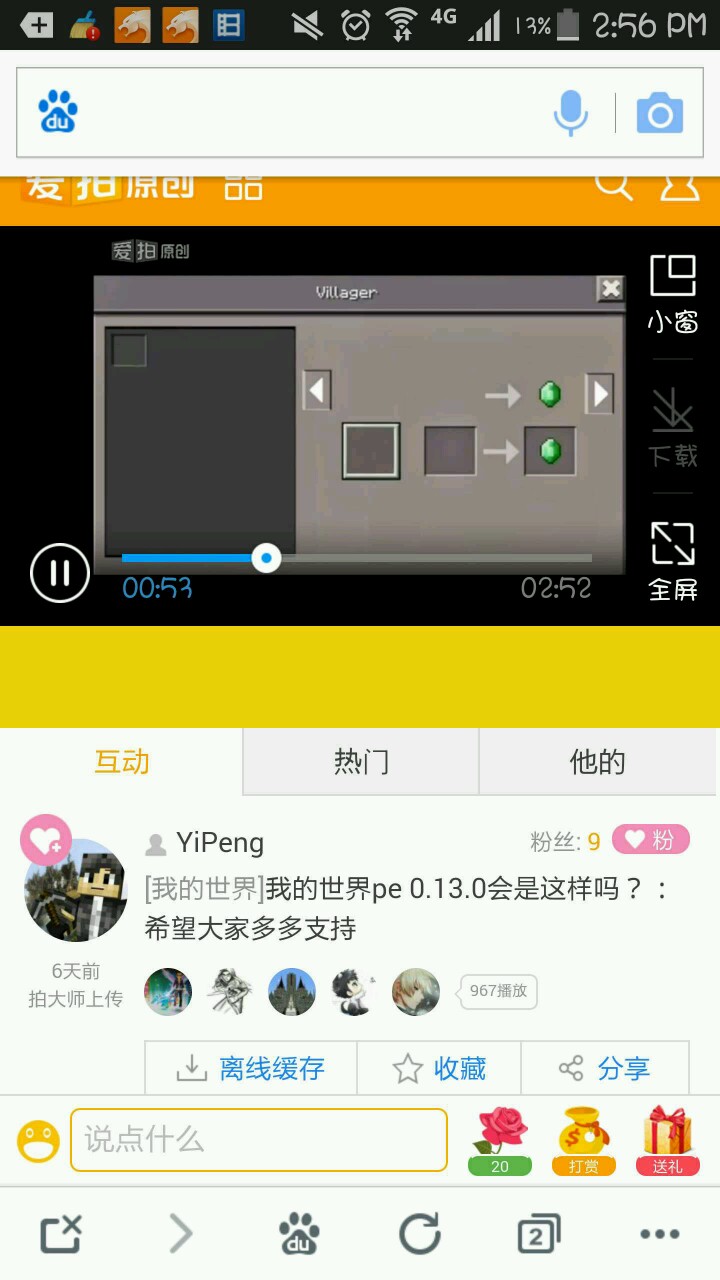Screen dimensions: 720x1280
Task: Open the browser tabs switcher
Action: click(539, 1235)
